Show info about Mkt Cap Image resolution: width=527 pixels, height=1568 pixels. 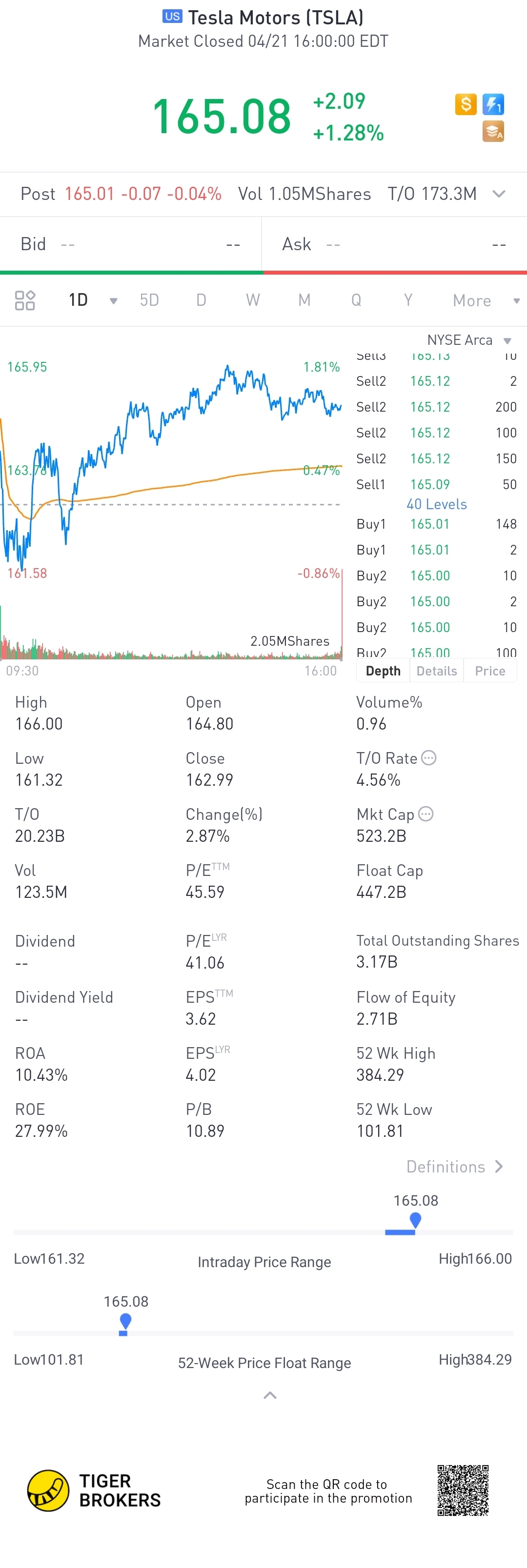tap(426, 814)
